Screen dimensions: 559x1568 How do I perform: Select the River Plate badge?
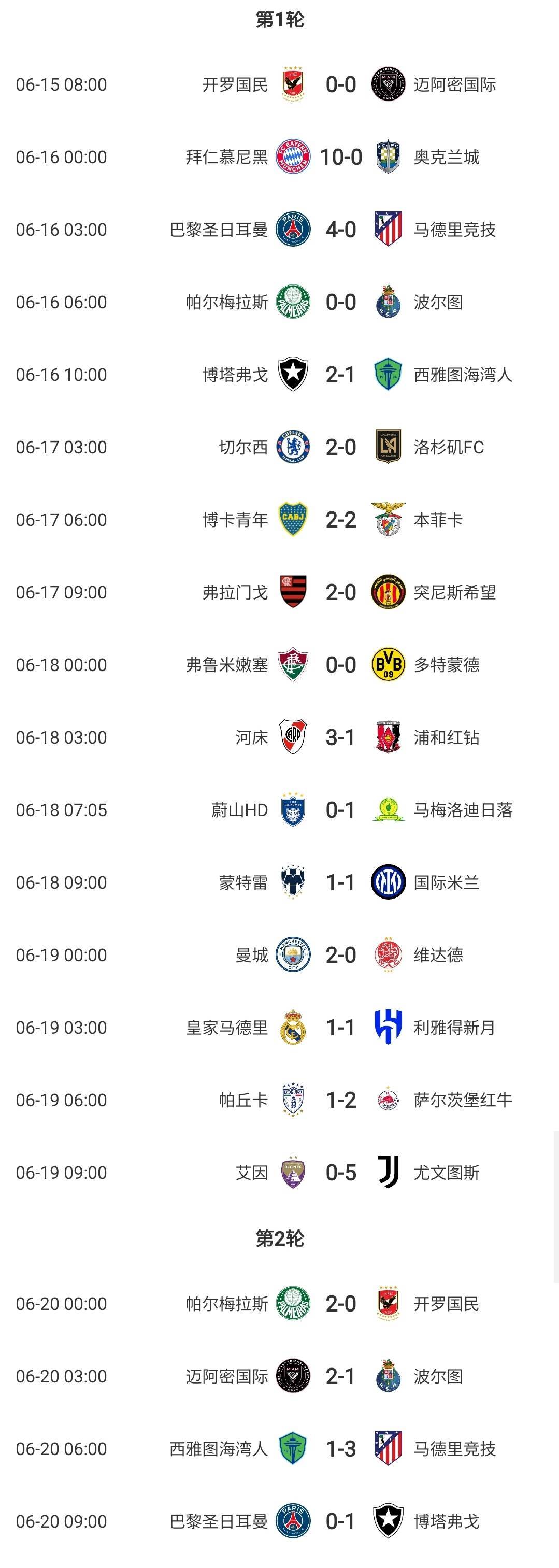[292, 736]
